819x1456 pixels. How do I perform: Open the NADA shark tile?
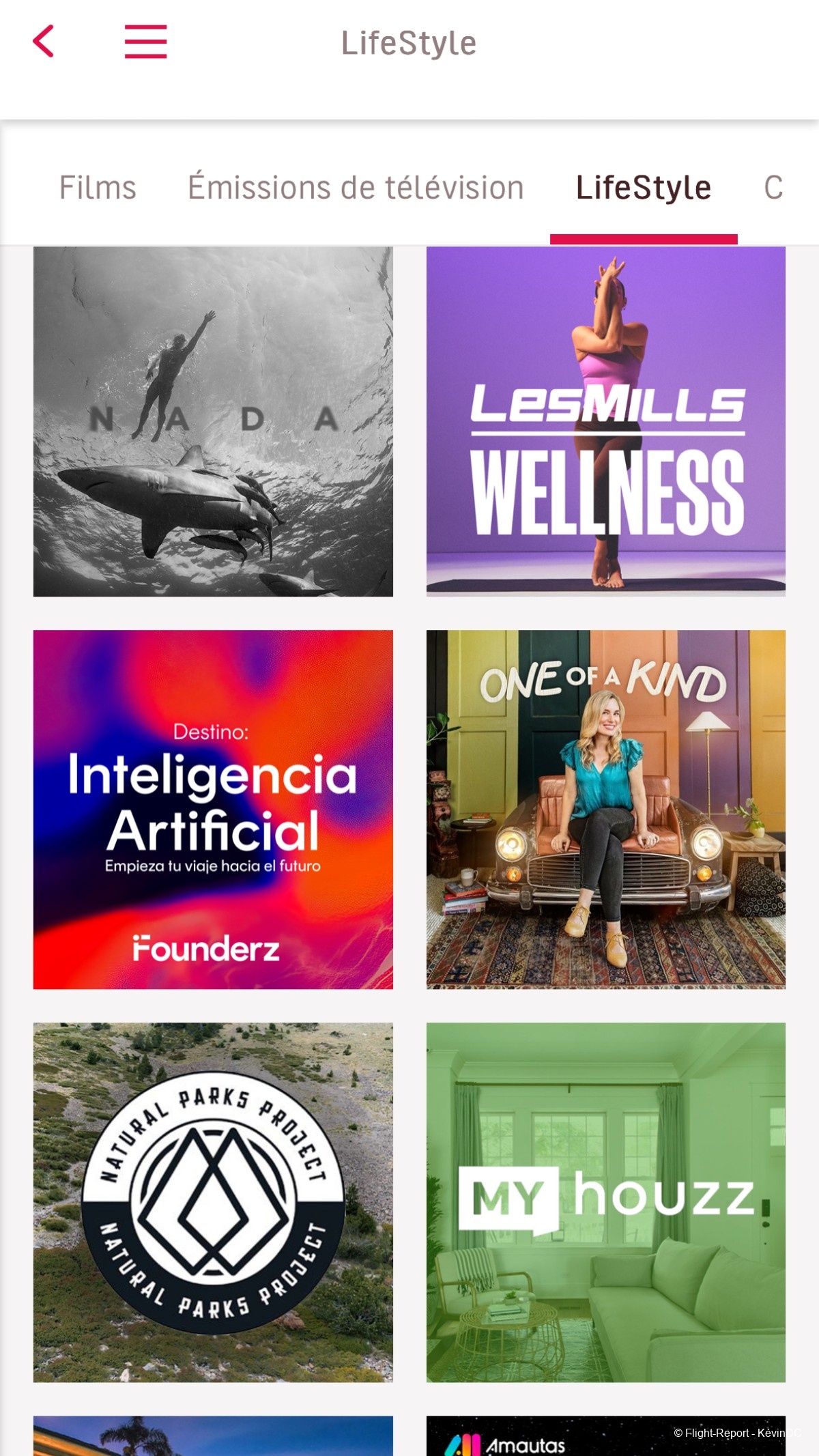(213, 421)
